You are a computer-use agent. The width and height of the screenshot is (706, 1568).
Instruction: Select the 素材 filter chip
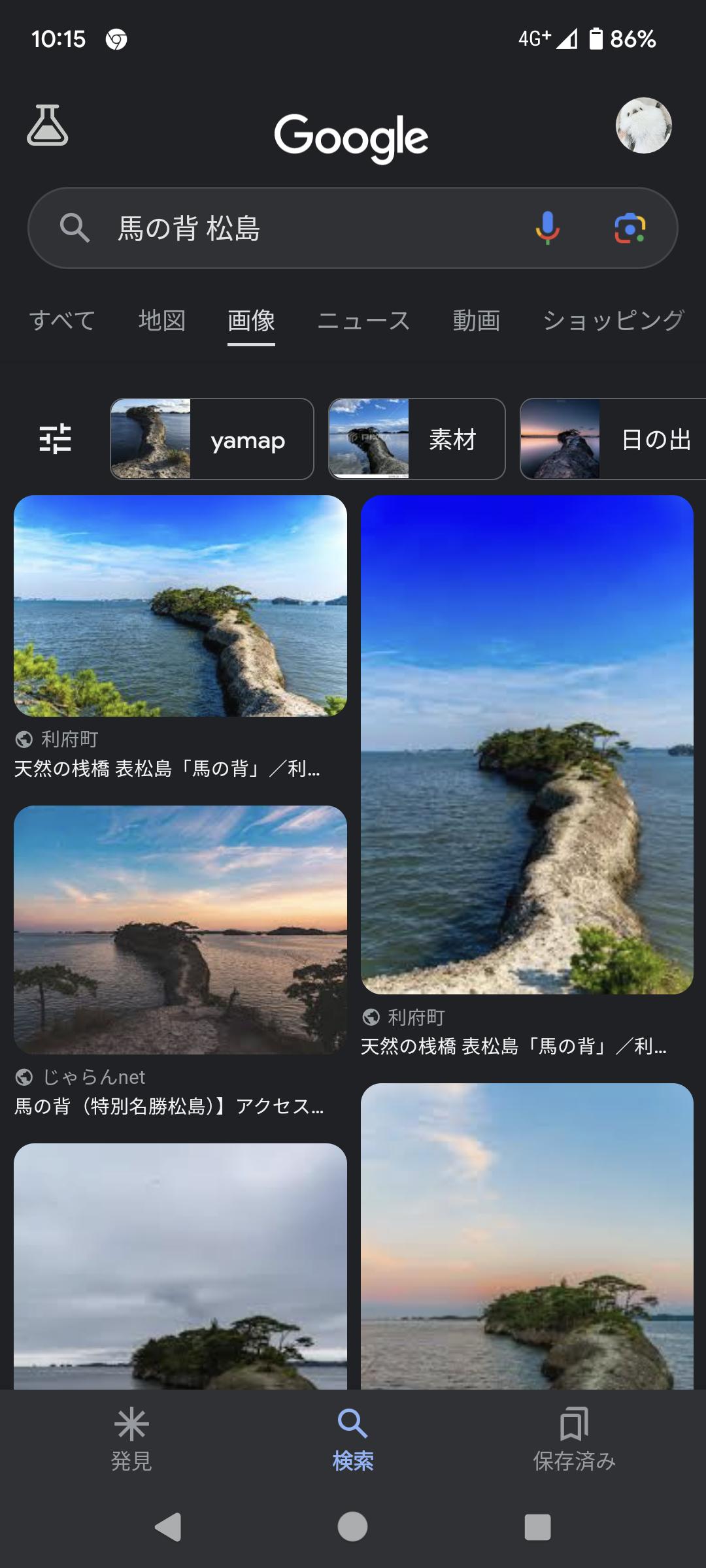click(416, 439)
